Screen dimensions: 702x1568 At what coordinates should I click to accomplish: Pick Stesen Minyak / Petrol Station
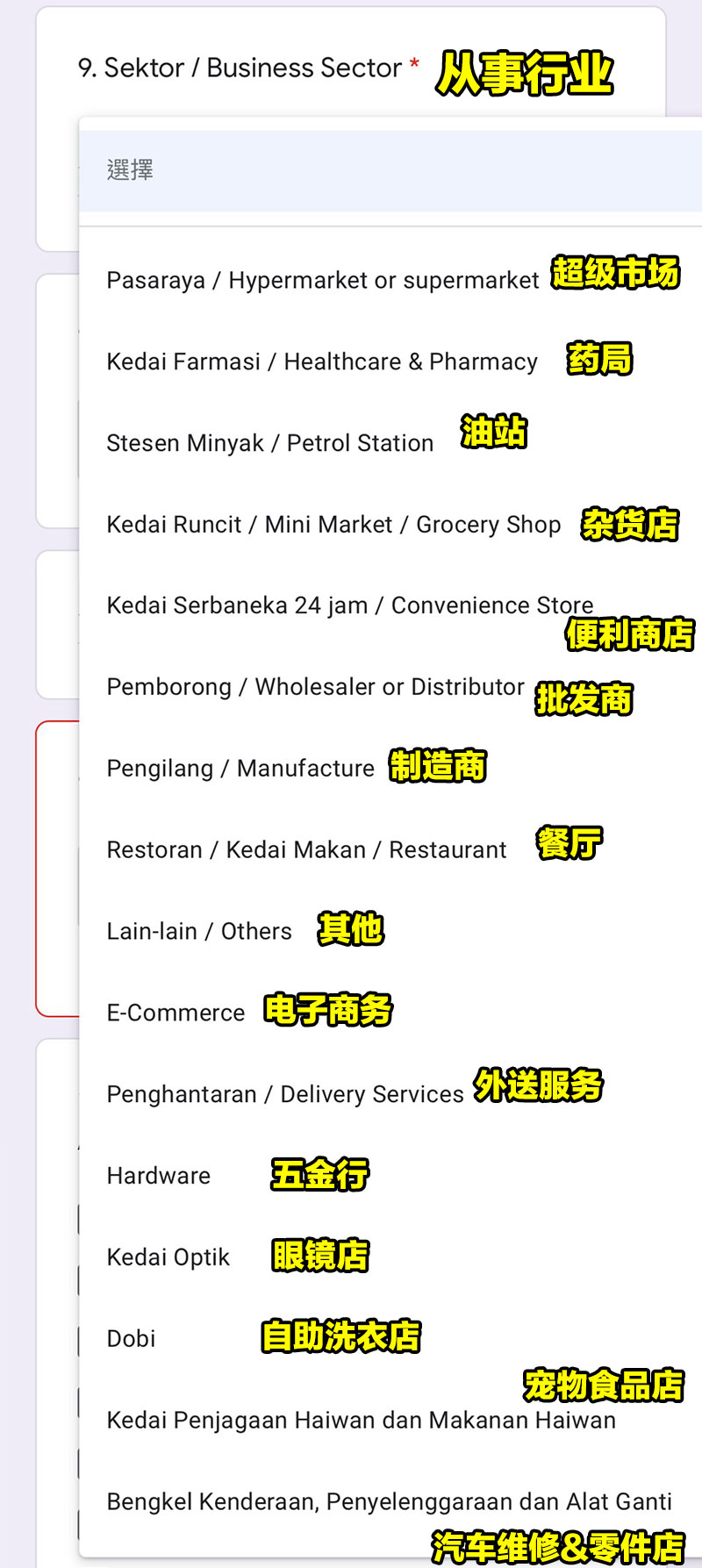click(x=390, y=443)
